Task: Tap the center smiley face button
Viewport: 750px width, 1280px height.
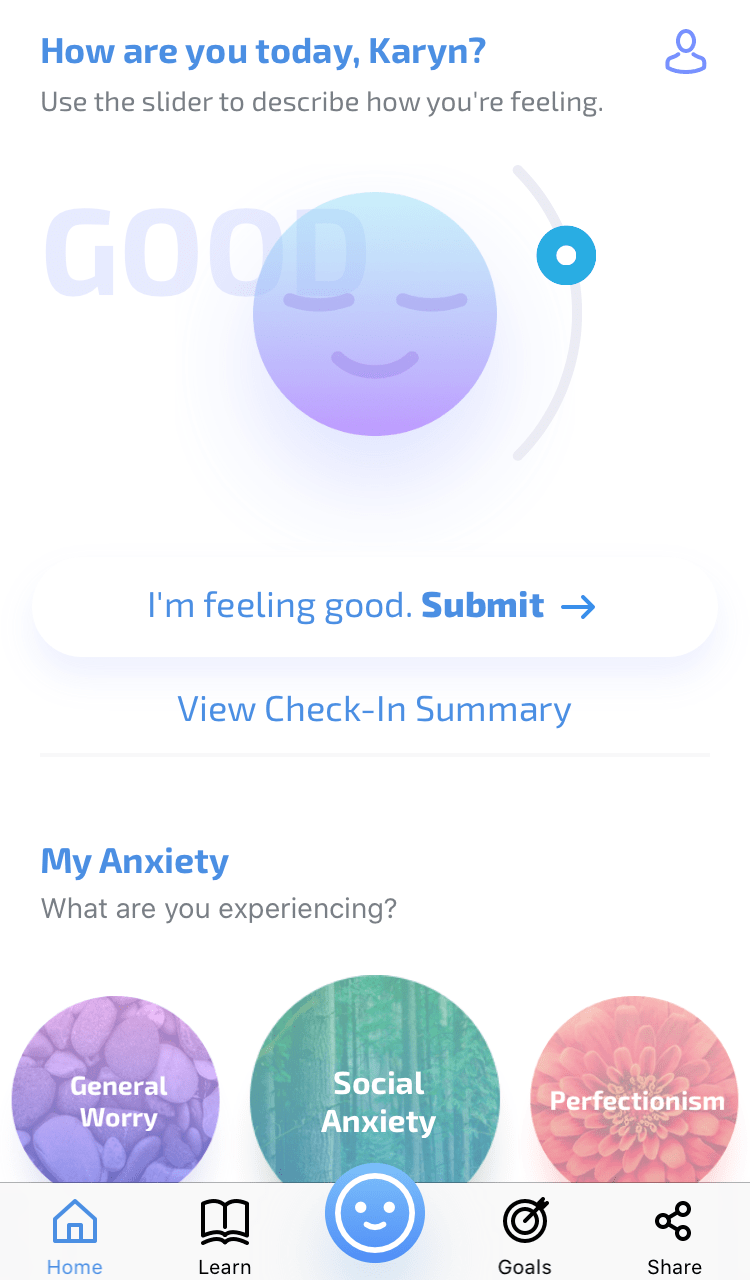Action: (375, 1214)
